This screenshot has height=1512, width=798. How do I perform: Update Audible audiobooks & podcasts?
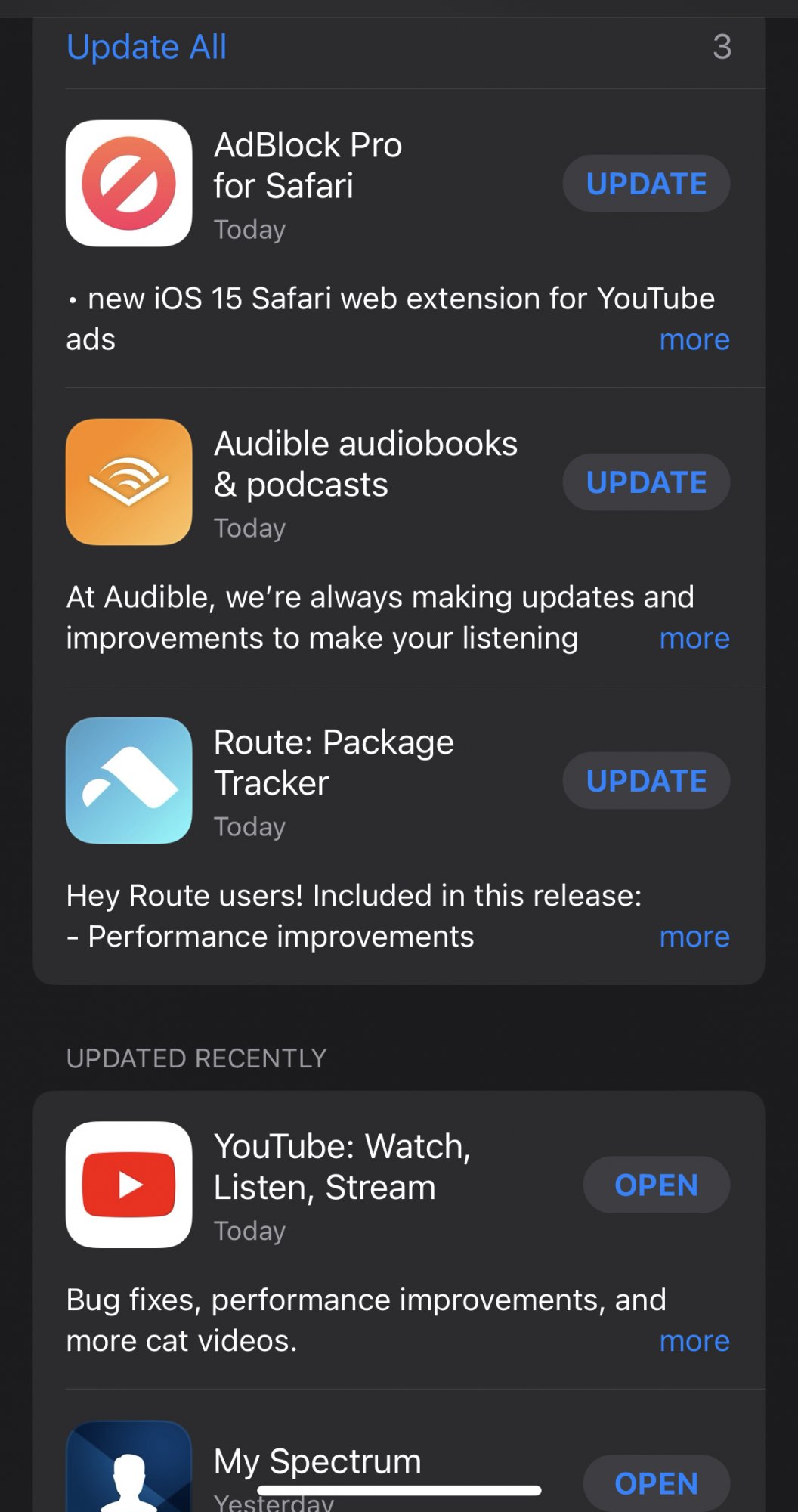646,482
